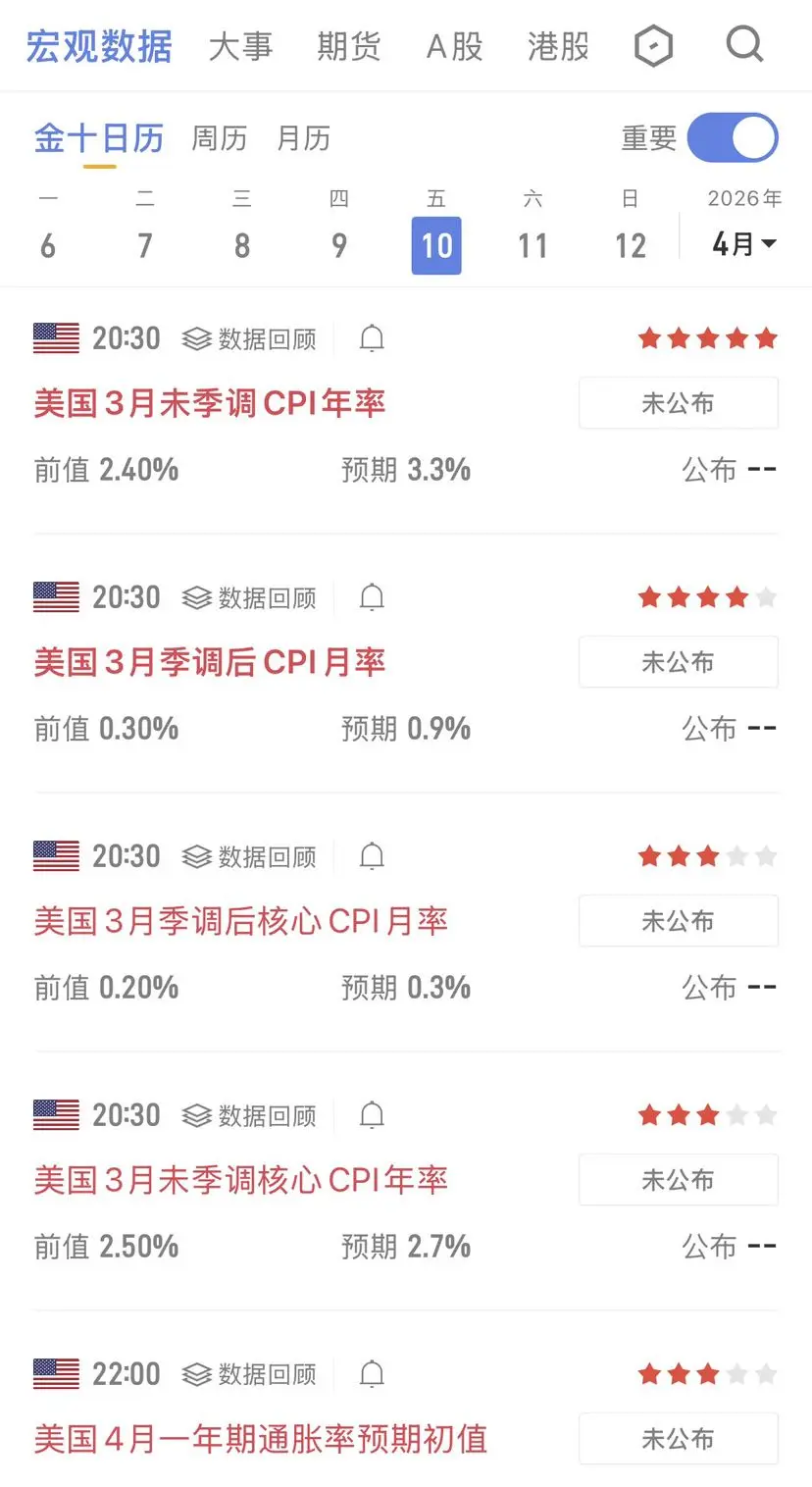Viewport: 812px width, 1487px height.
Task: Open the 周历 weekly calendar view
Action: tap(219, 138)
